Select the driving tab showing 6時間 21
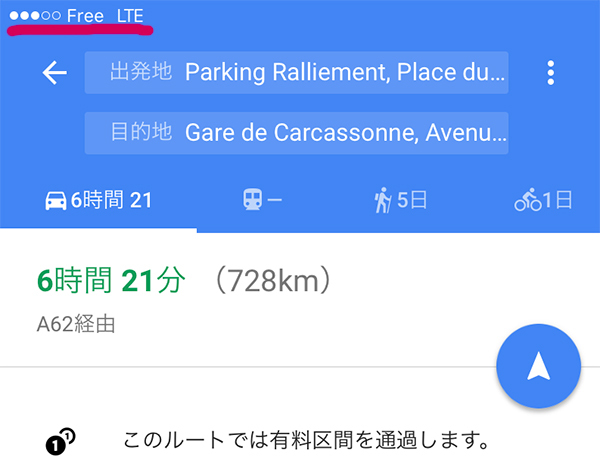Image resolution: width=600 pixels, height=469 pixels. point(98,200)
